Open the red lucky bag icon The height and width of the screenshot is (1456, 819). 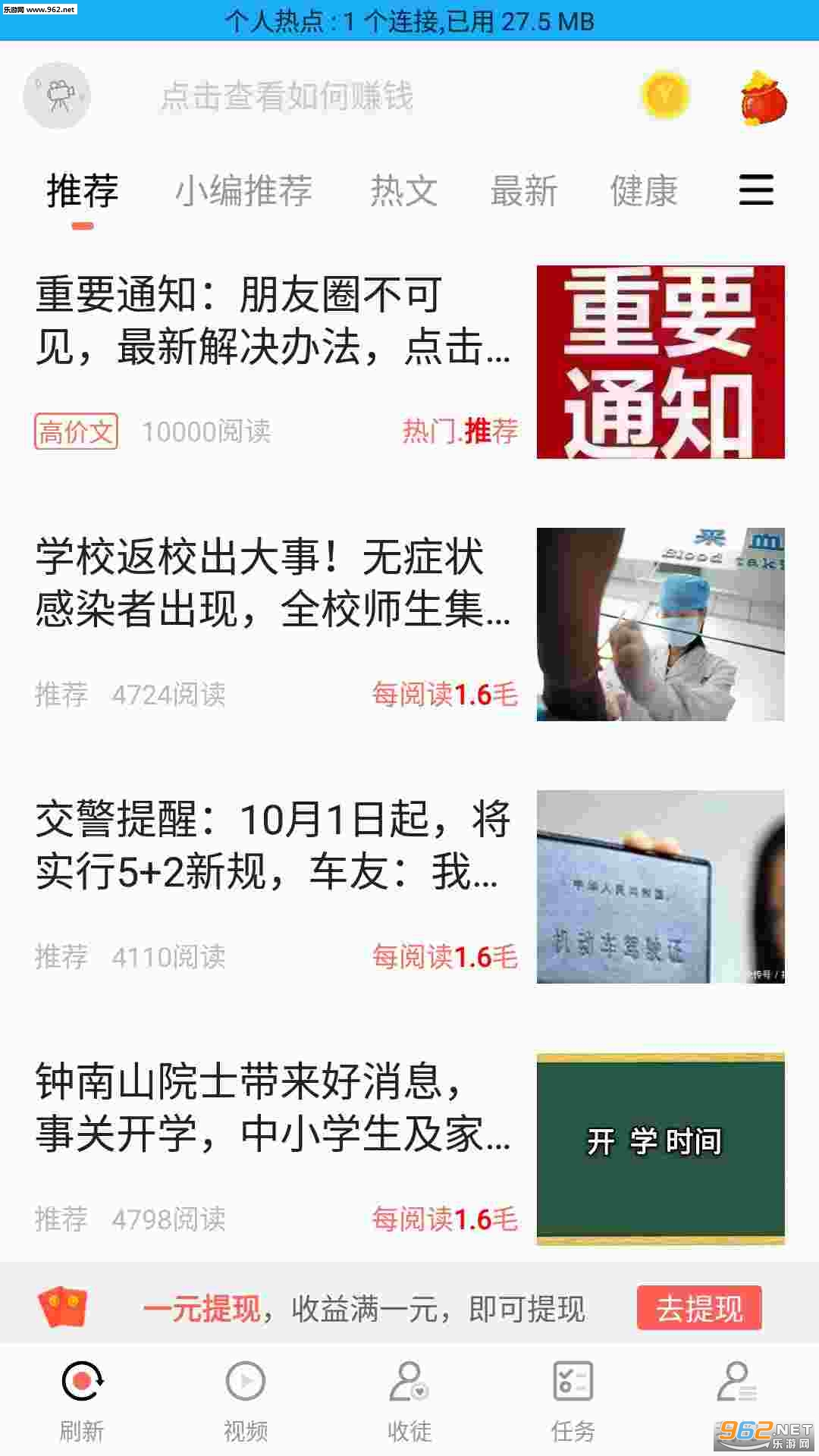(x=763, y=97)
